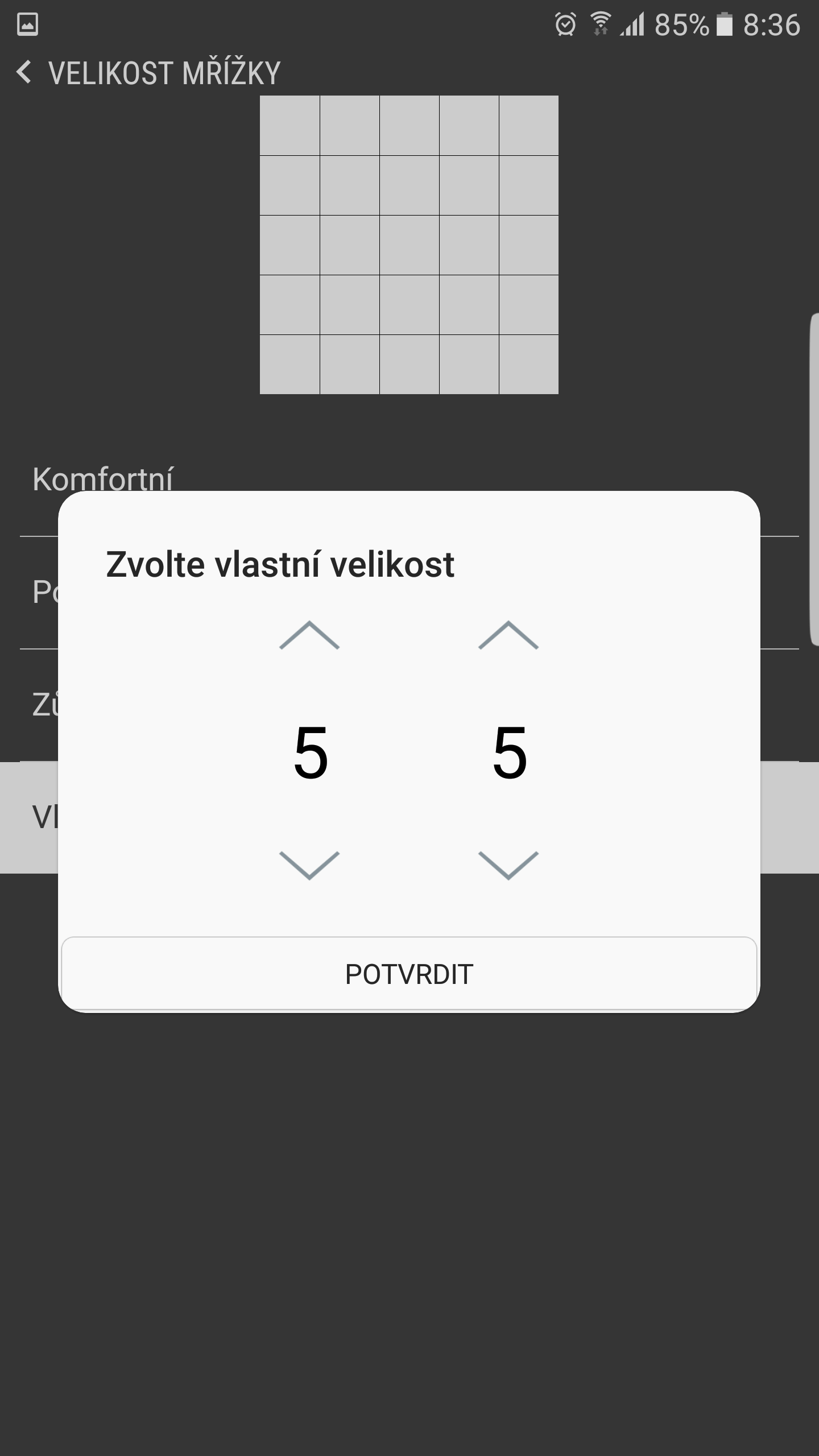Image resolution: width=819 pixels, height=1456 pixels.
Task: Go back from Velikost mřížky
Action: click(24, 72)
